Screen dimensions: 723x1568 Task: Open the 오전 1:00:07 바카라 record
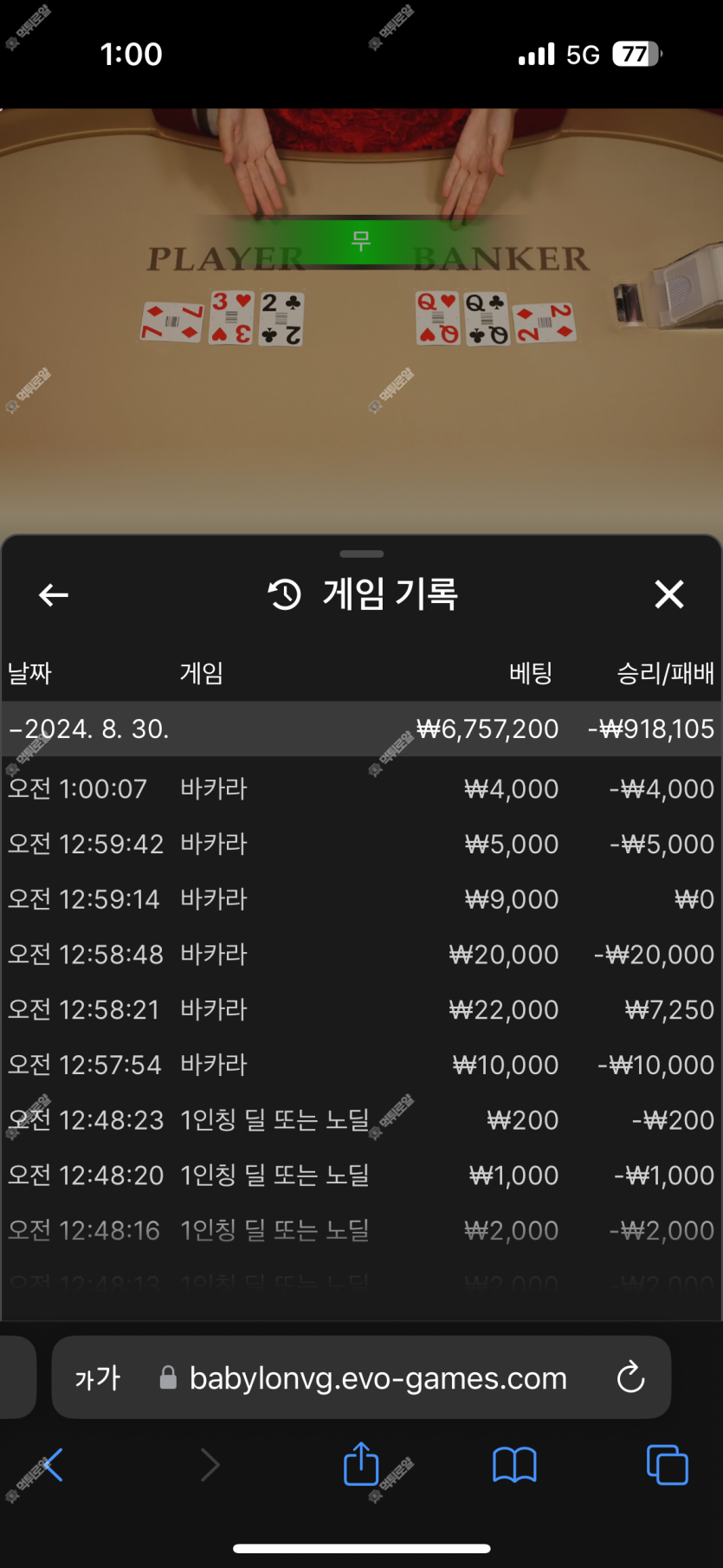click(361, 788)
